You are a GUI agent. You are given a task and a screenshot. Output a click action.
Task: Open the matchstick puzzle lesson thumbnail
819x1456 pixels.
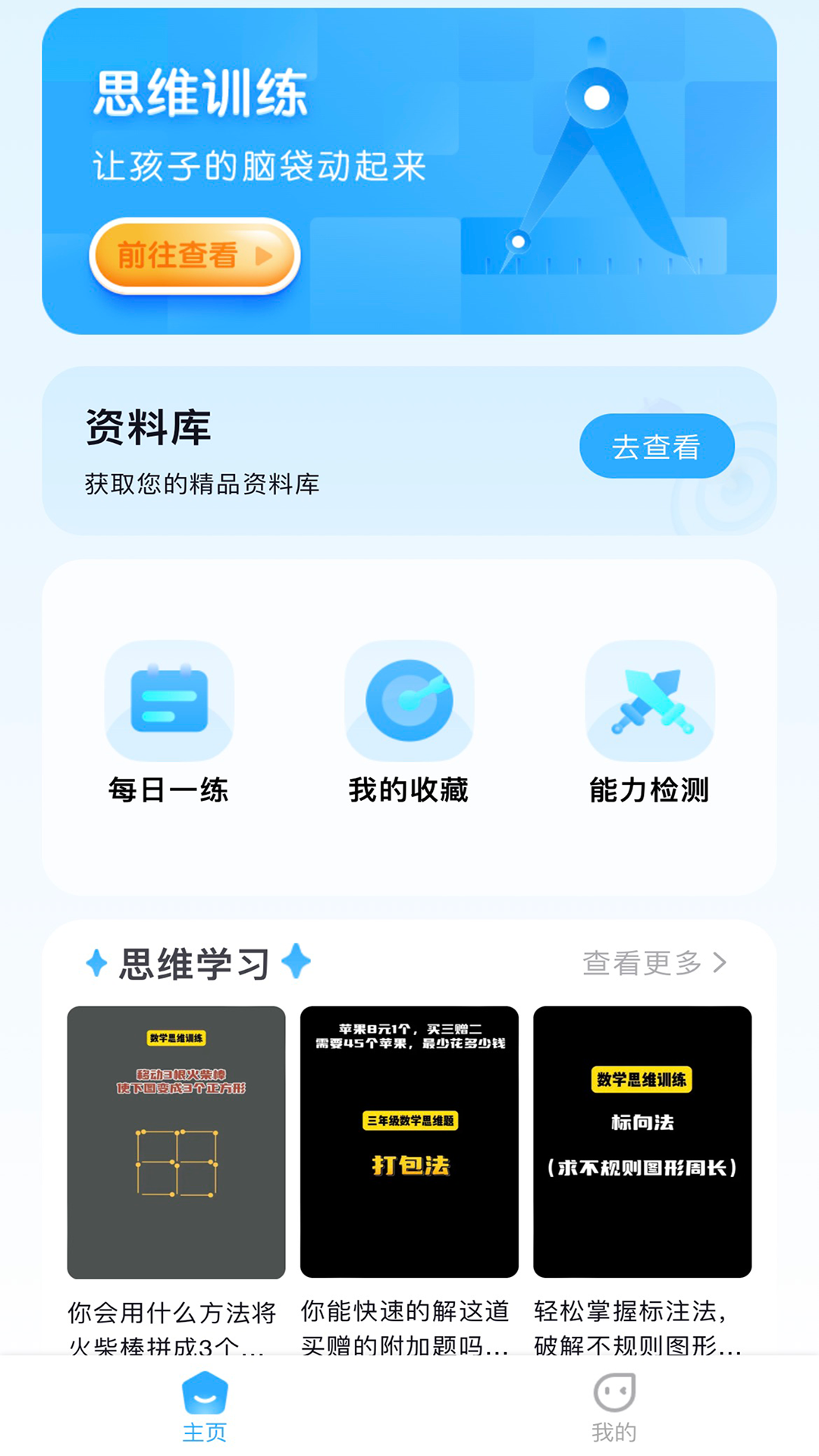[176, 1145]
